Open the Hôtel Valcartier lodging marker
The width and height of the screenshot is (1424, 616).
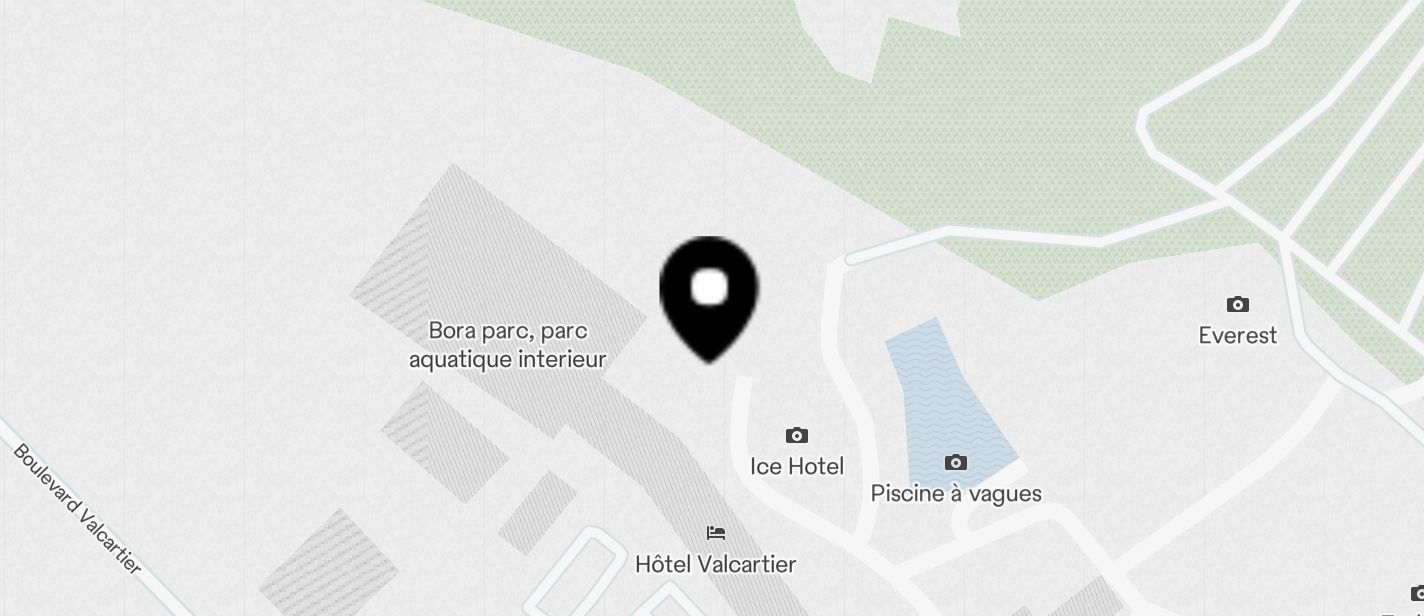[716, 533]
